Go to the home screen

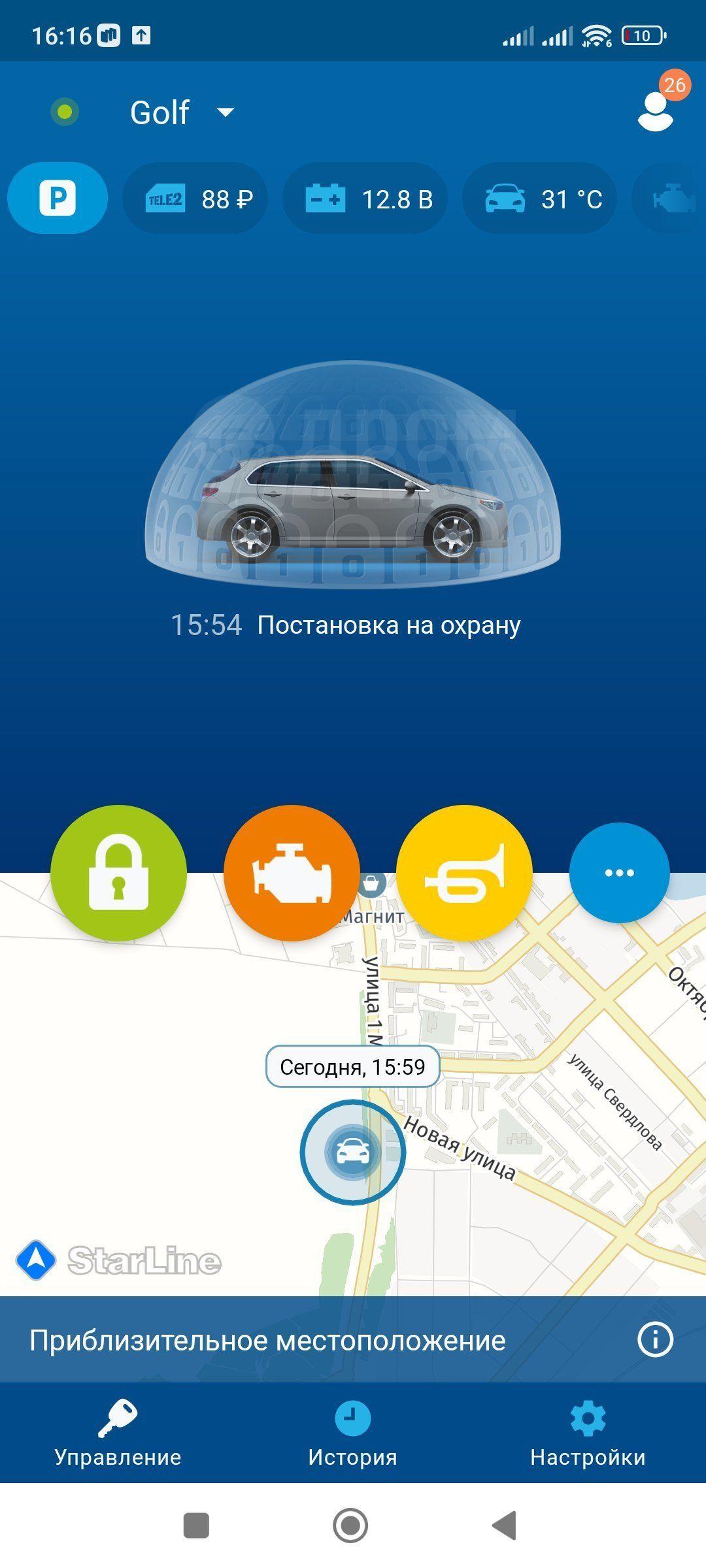coord(350,1526)
